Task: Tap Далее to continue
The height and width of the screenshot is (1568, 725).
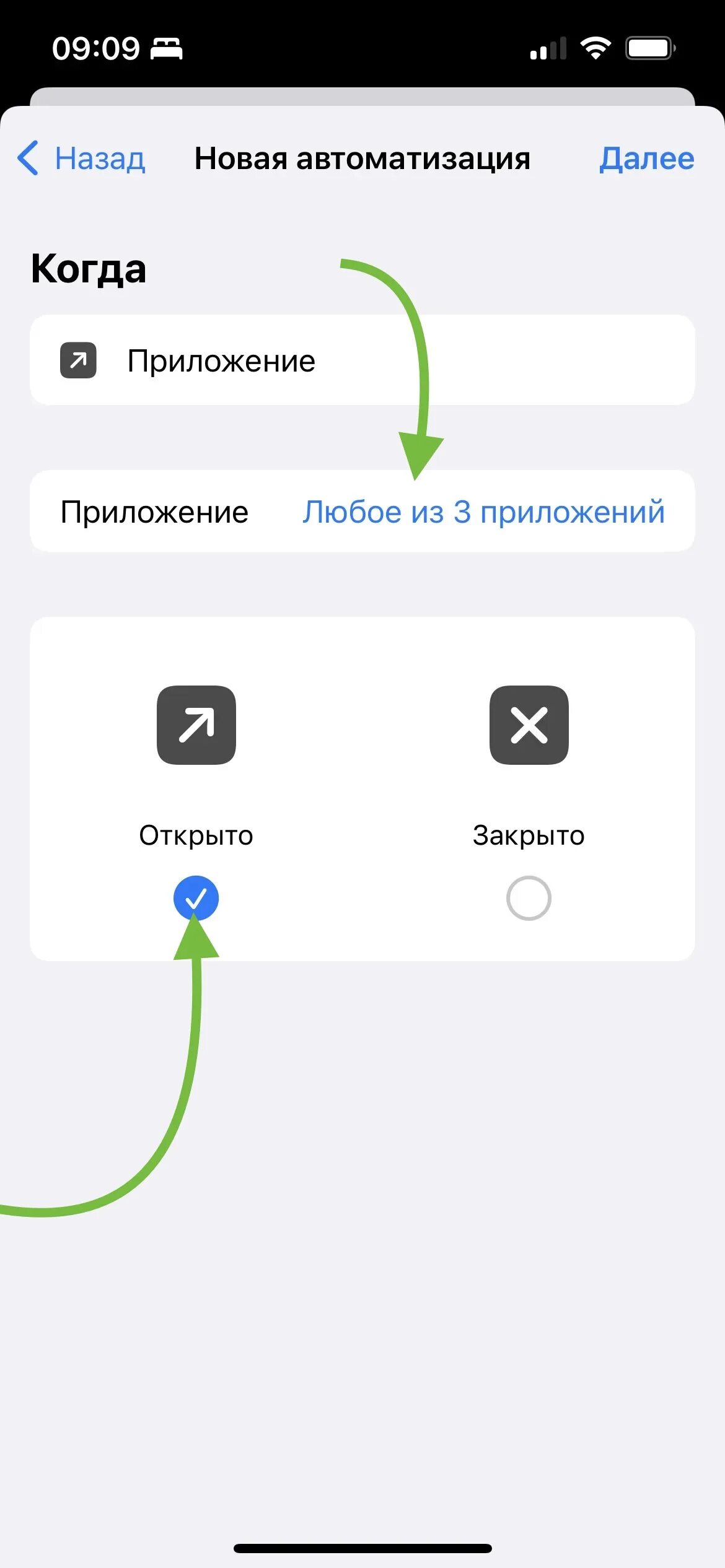Action: tap(646, 159)
